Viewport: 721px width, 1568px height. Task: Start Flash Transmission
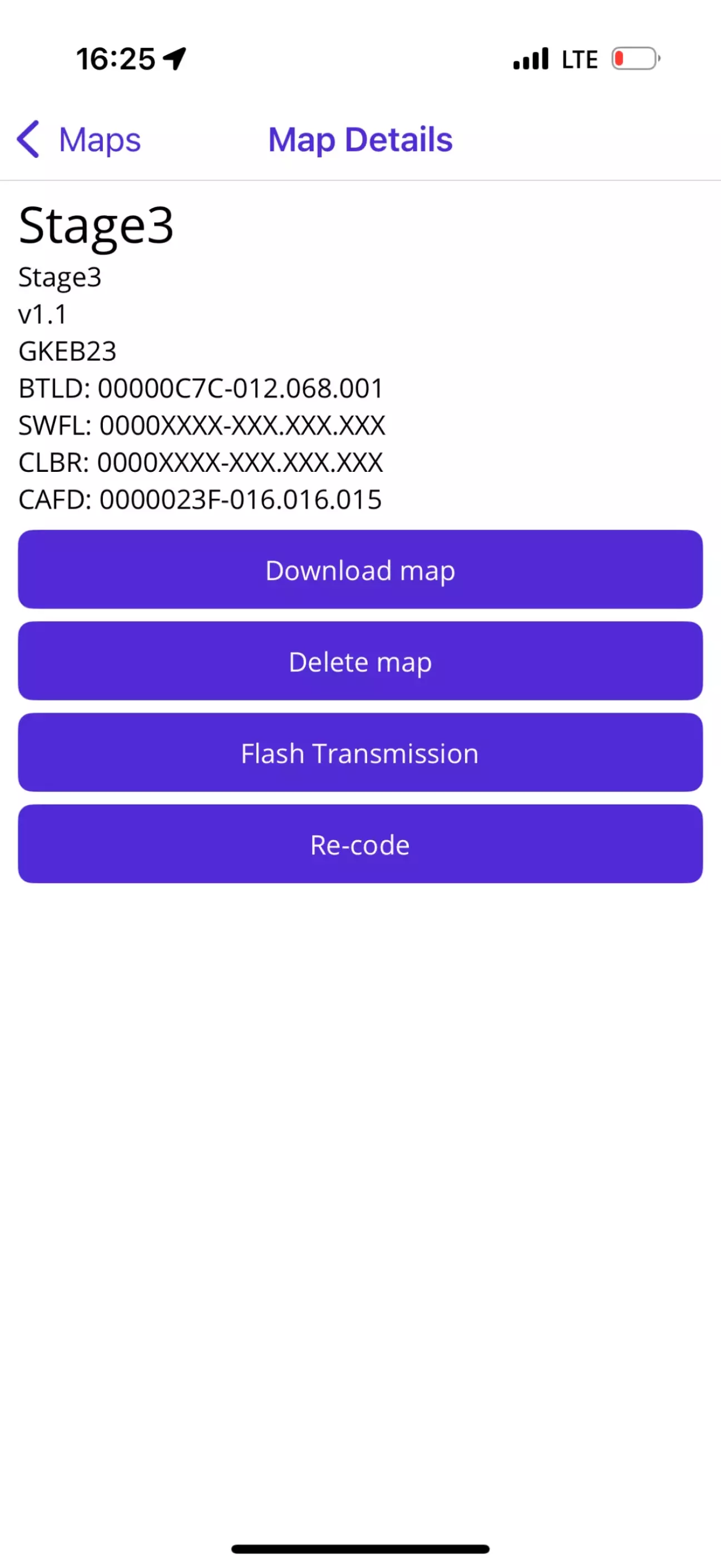(x=360, y=752)
